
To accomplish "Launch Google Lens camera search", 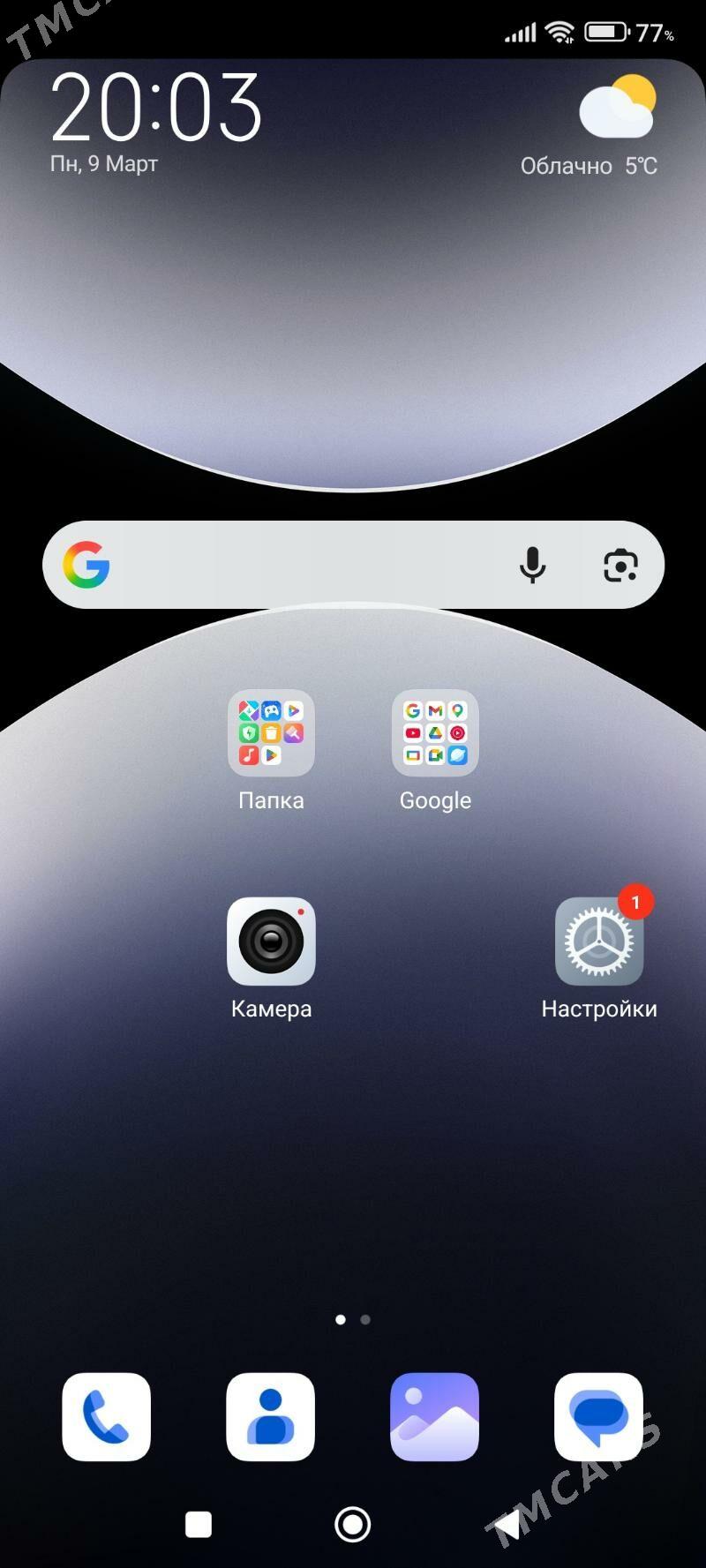I will pyautogui.click(x=620, y=565).
